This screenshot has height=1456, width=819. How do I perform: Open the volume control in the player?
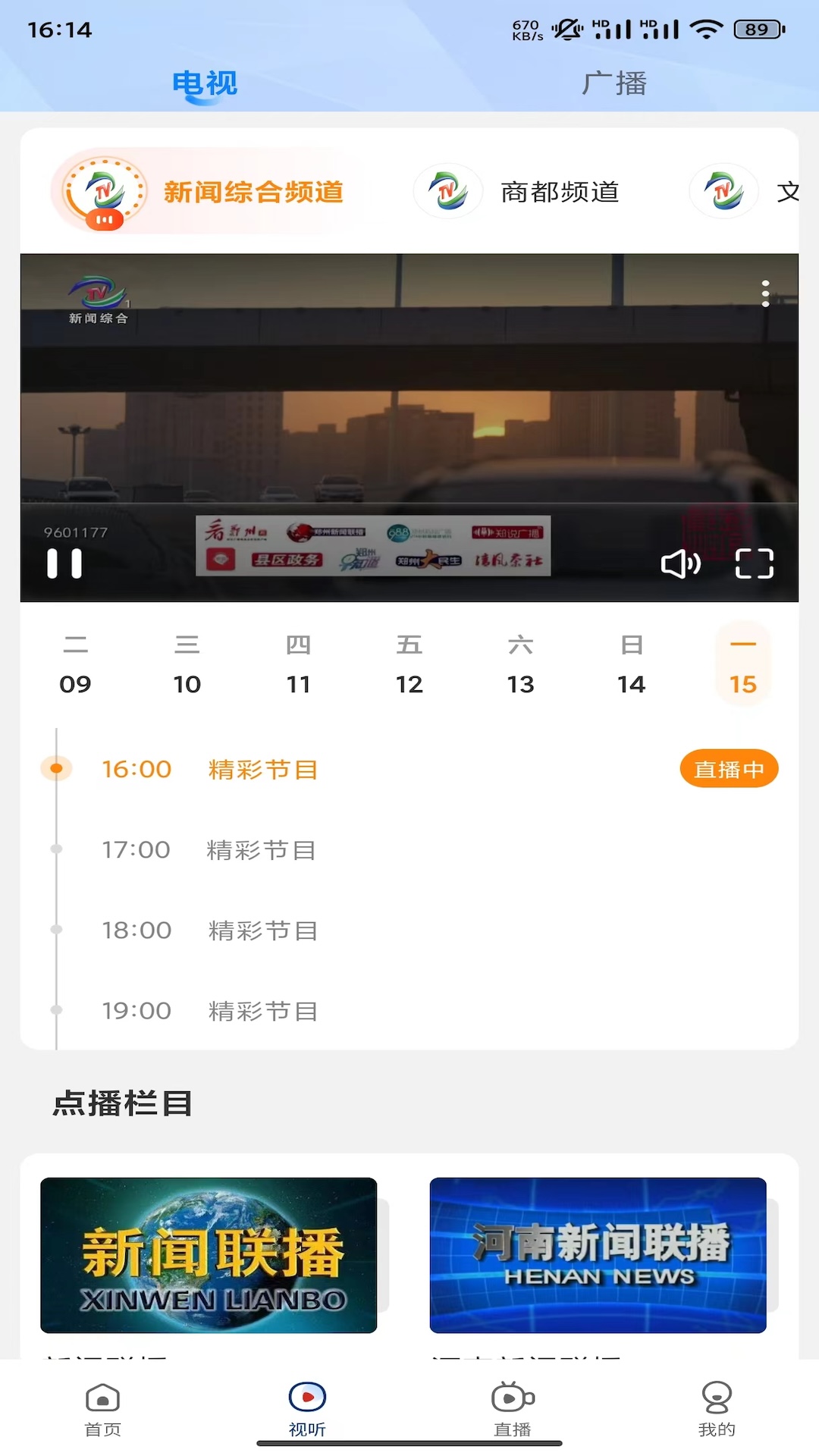point(681,563)
